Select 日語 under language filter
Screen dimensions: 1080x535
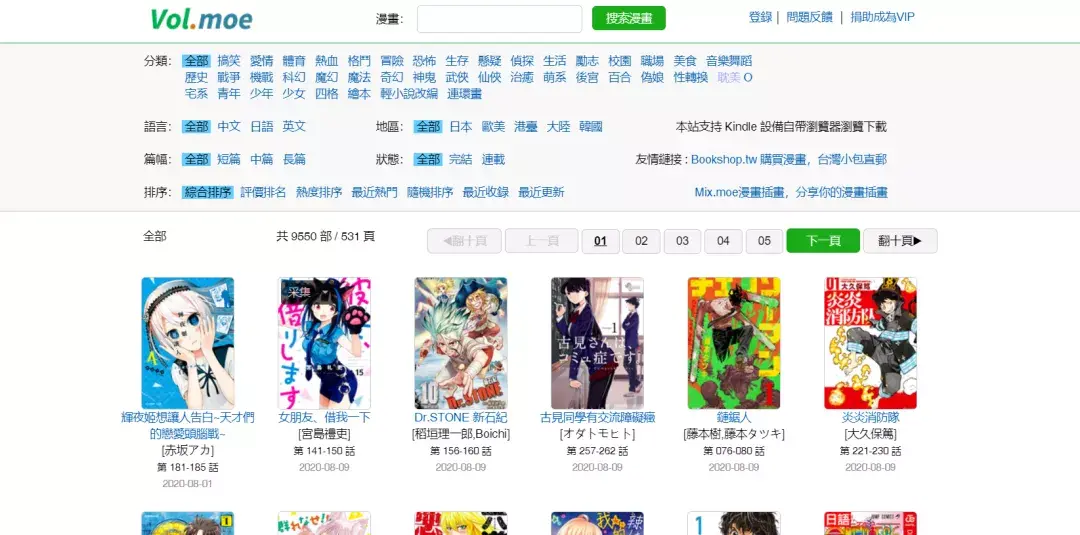pos(261,127)
